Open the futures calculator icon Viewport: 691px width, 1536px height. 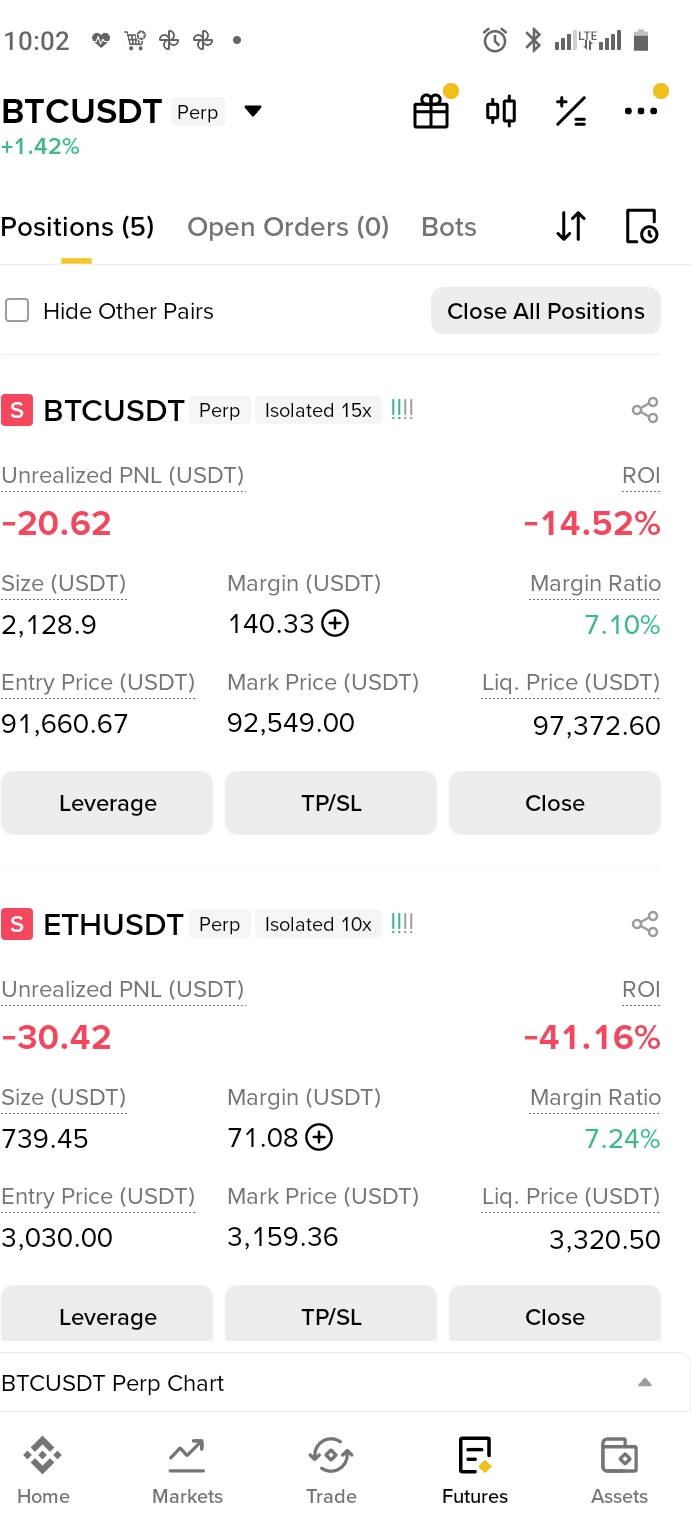tap(571, 111)
